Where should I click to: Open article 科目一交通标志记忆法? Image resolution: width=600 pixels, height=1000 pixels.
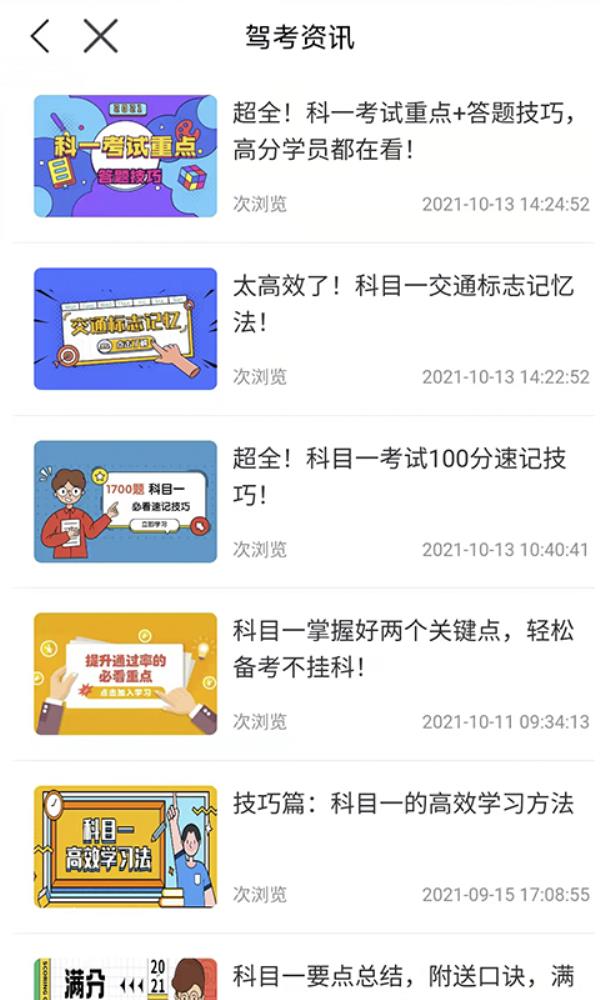click(x=403, y=304)
